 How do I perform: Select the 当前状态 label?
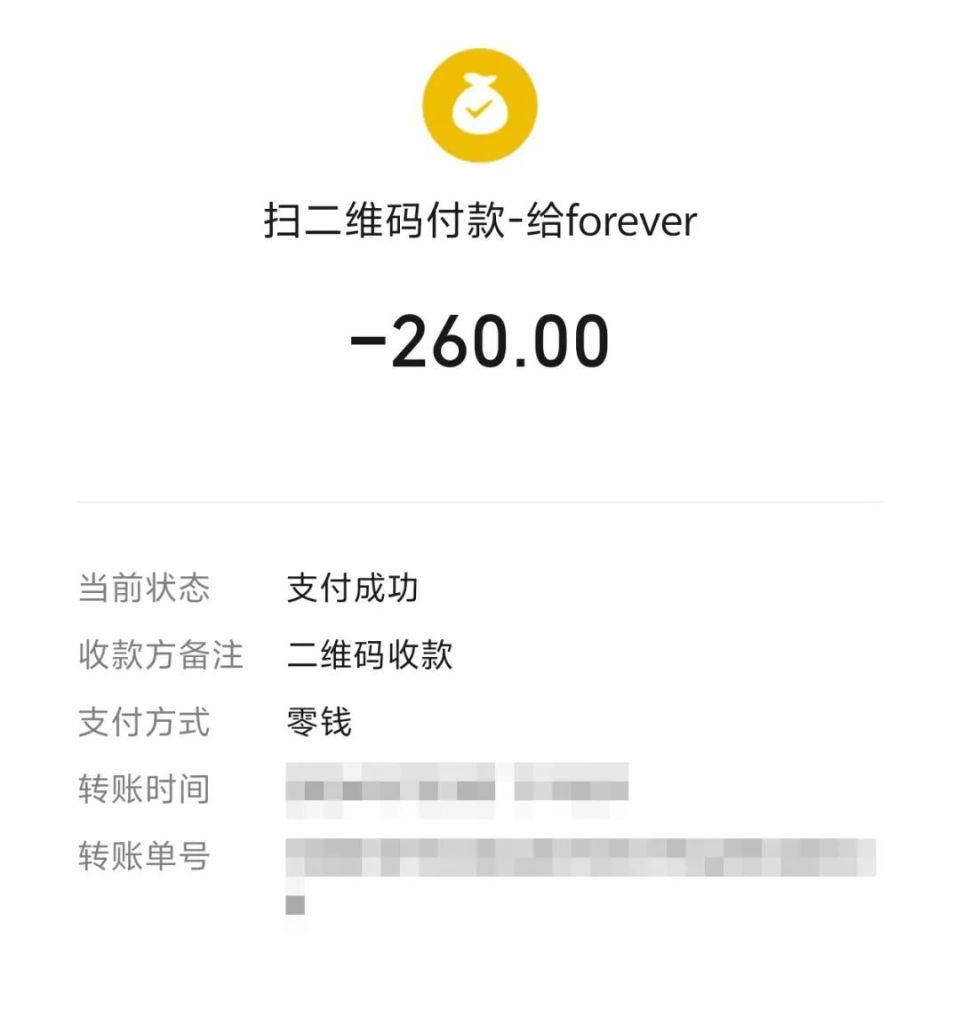tap(142, 590)
